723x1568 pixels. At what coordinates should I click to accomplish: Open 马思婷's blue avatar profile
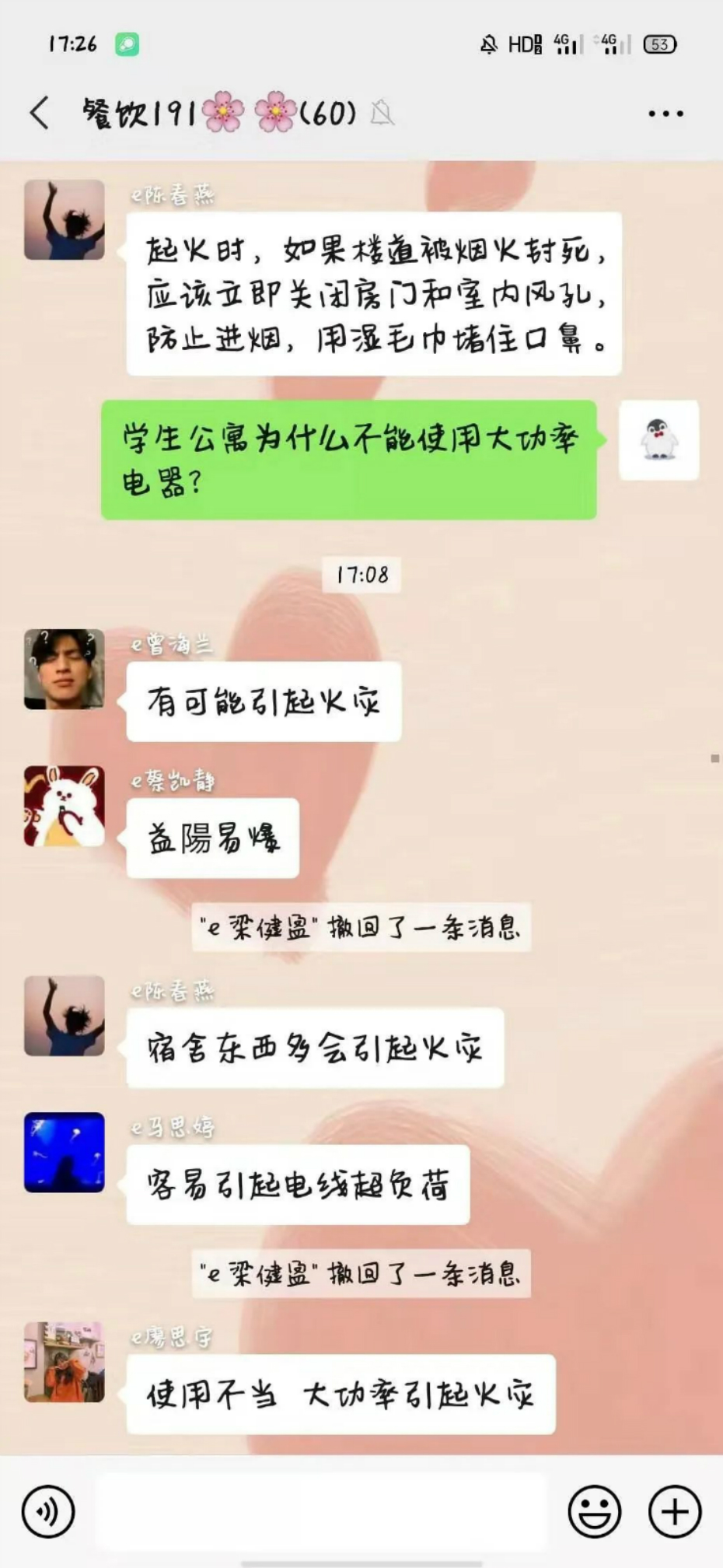(65, 1152)
